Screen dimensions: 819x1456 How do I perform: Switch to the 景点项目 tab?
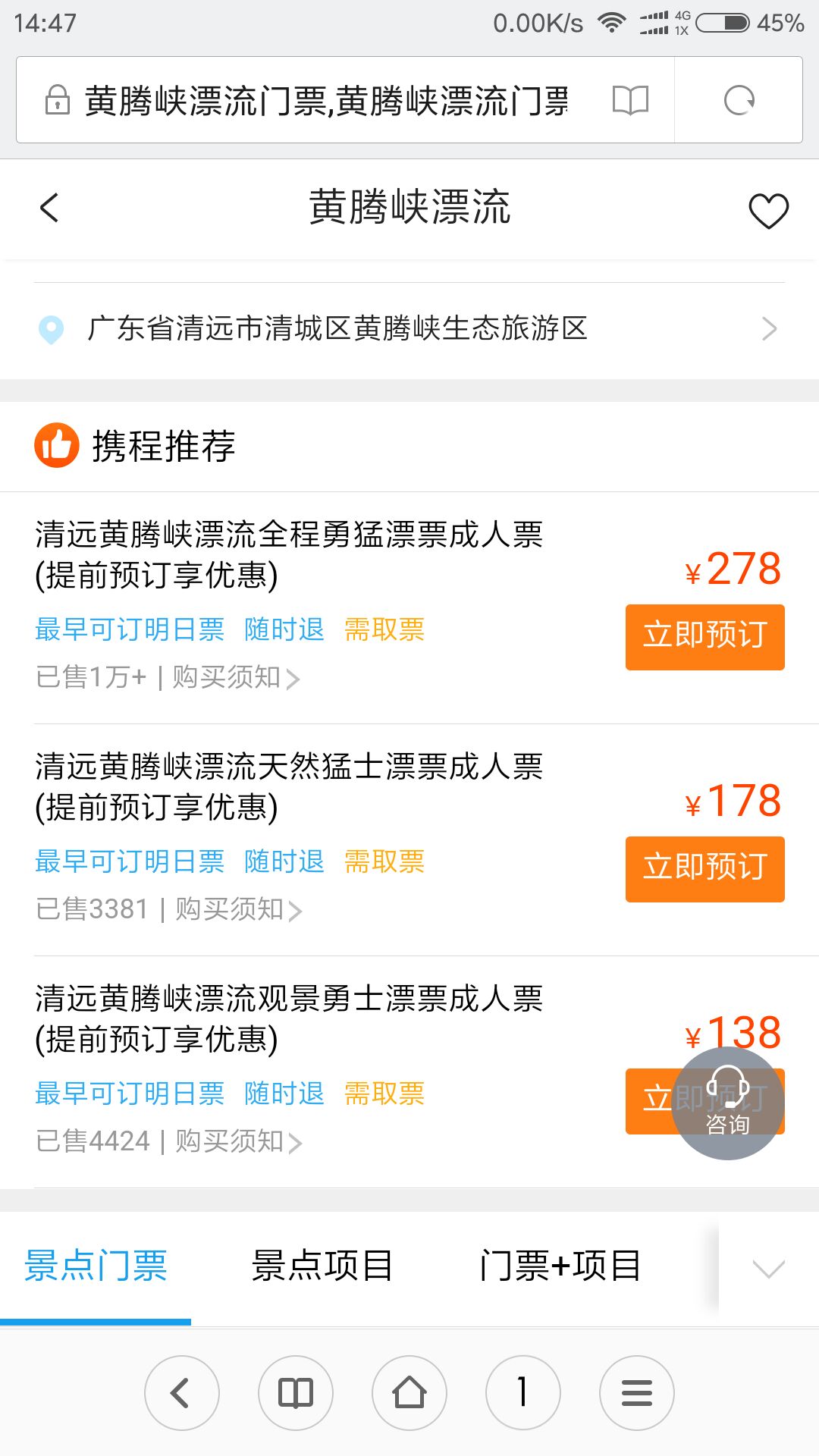[322, 1266]
